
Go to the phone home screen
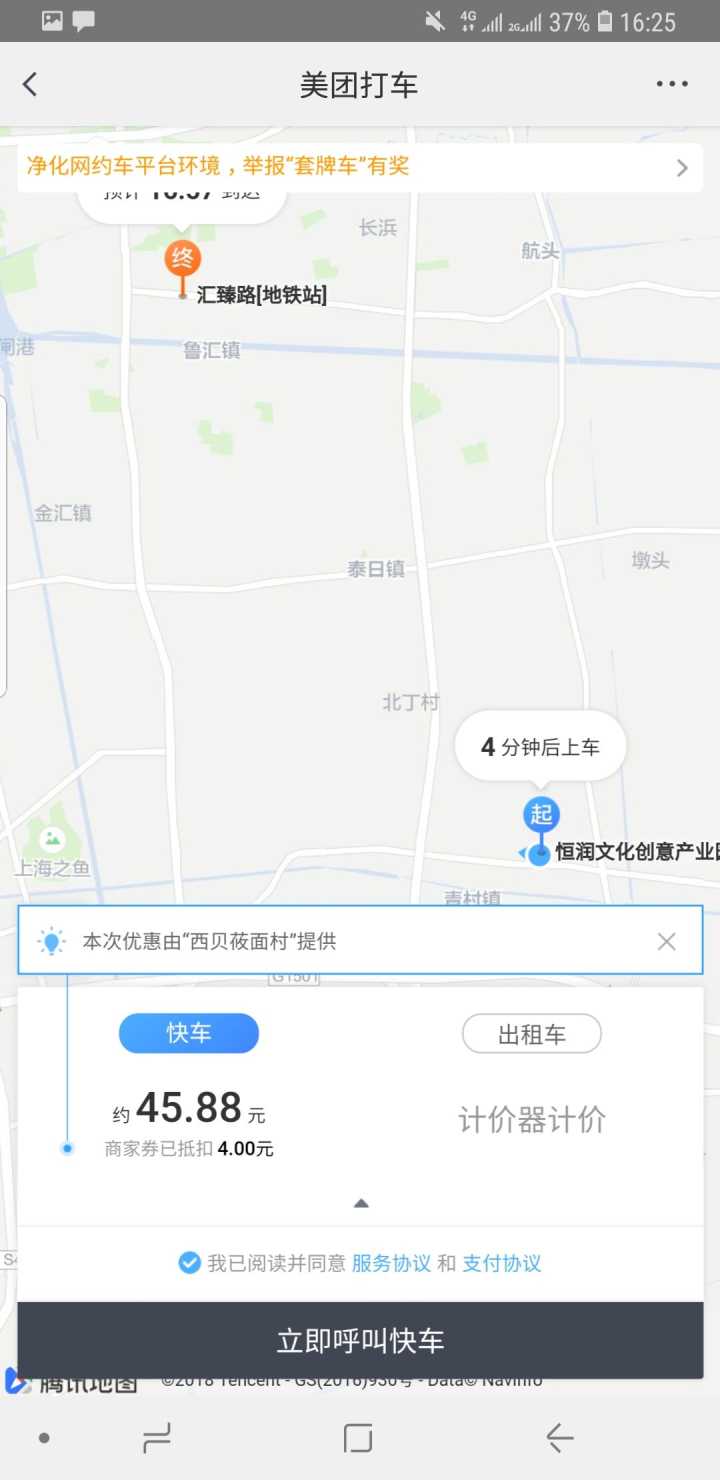point(358,1438)
